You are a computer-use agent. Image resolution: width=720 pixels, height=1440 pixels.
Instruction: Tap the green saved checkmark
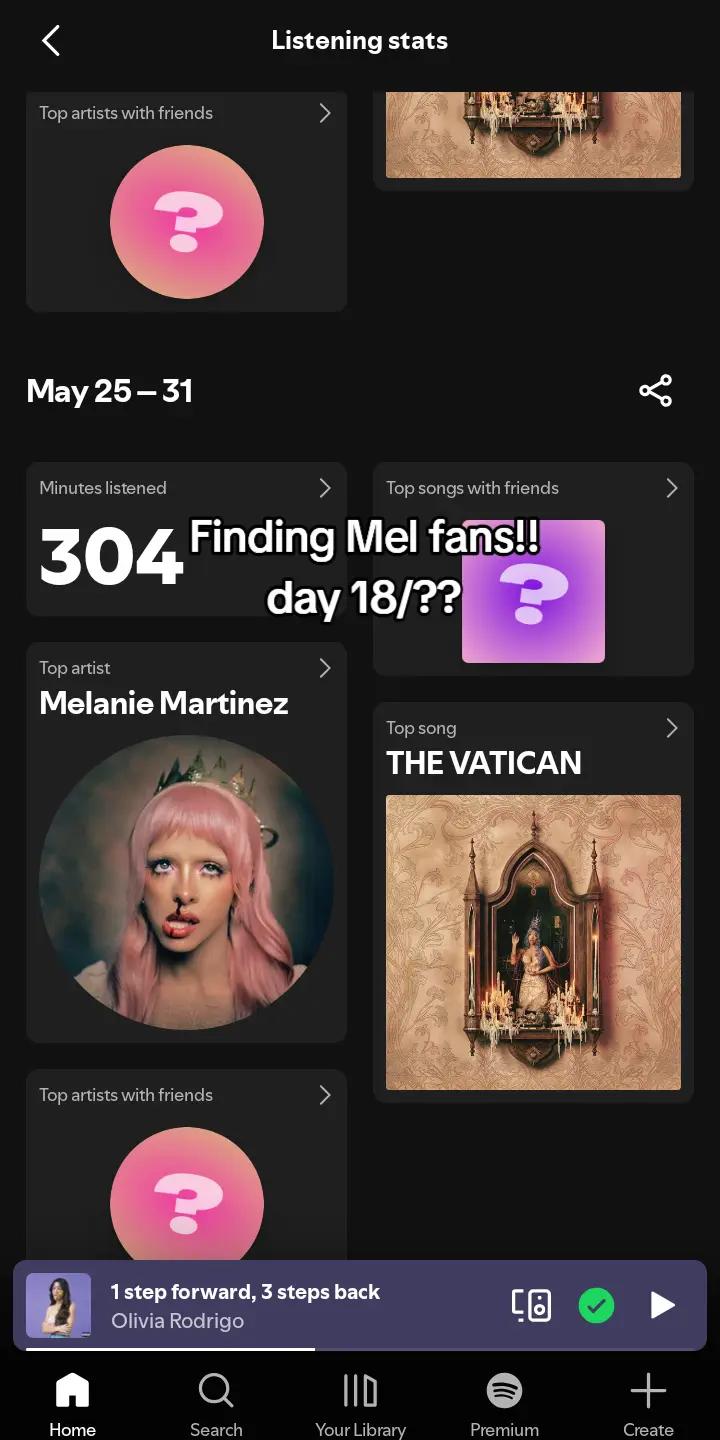coord(597,1305)
